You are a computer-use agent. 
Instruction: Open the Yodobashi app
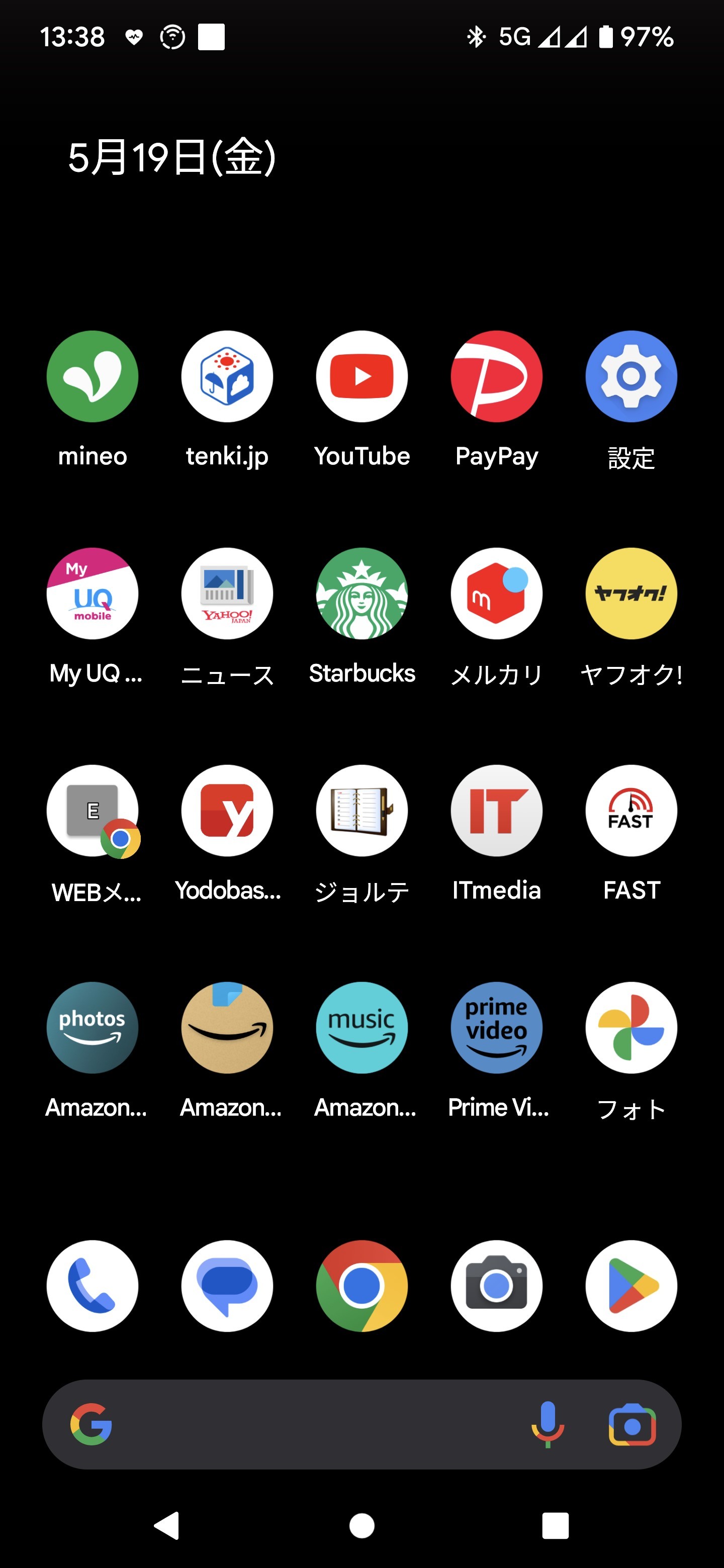point(227,811)
